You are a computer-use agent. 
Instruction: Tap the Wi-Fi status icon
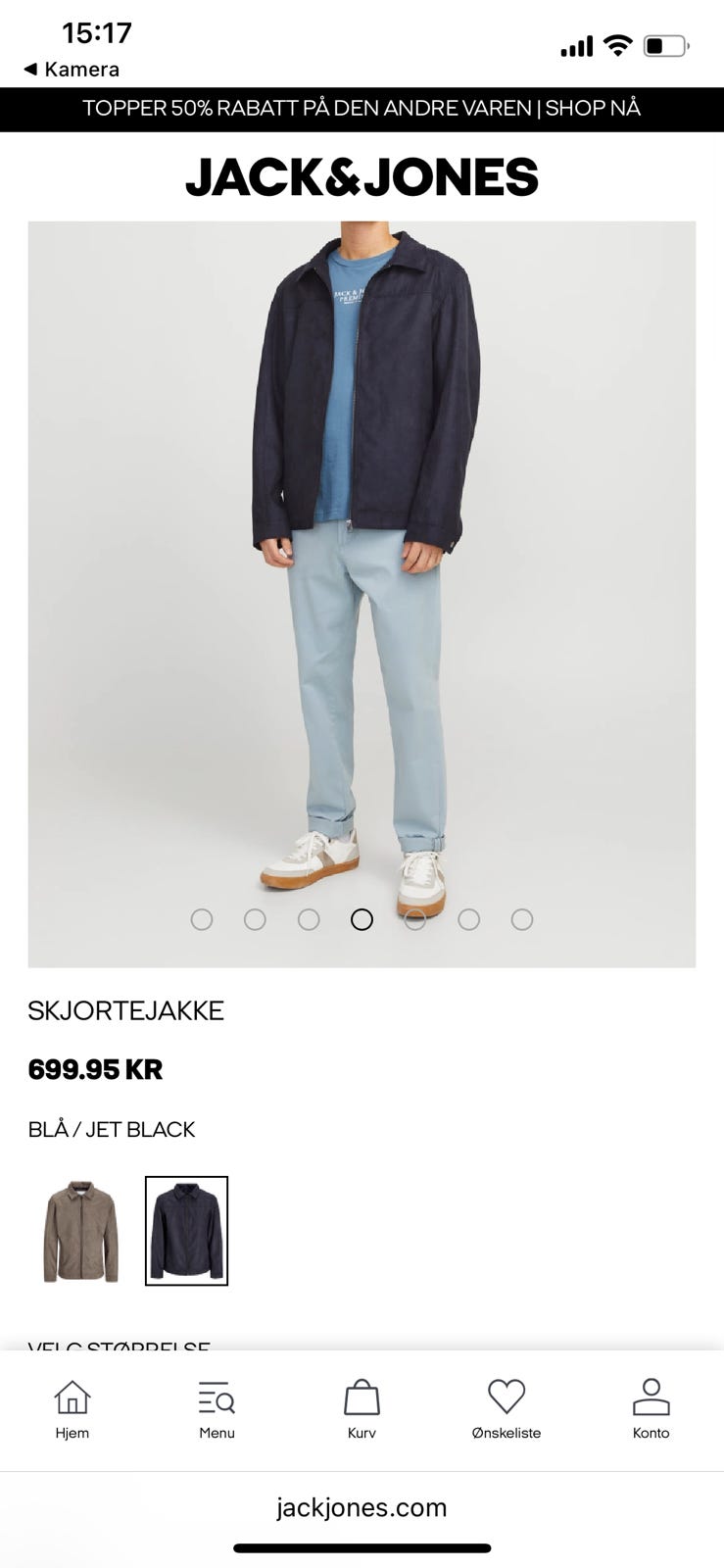pos(617,45)
